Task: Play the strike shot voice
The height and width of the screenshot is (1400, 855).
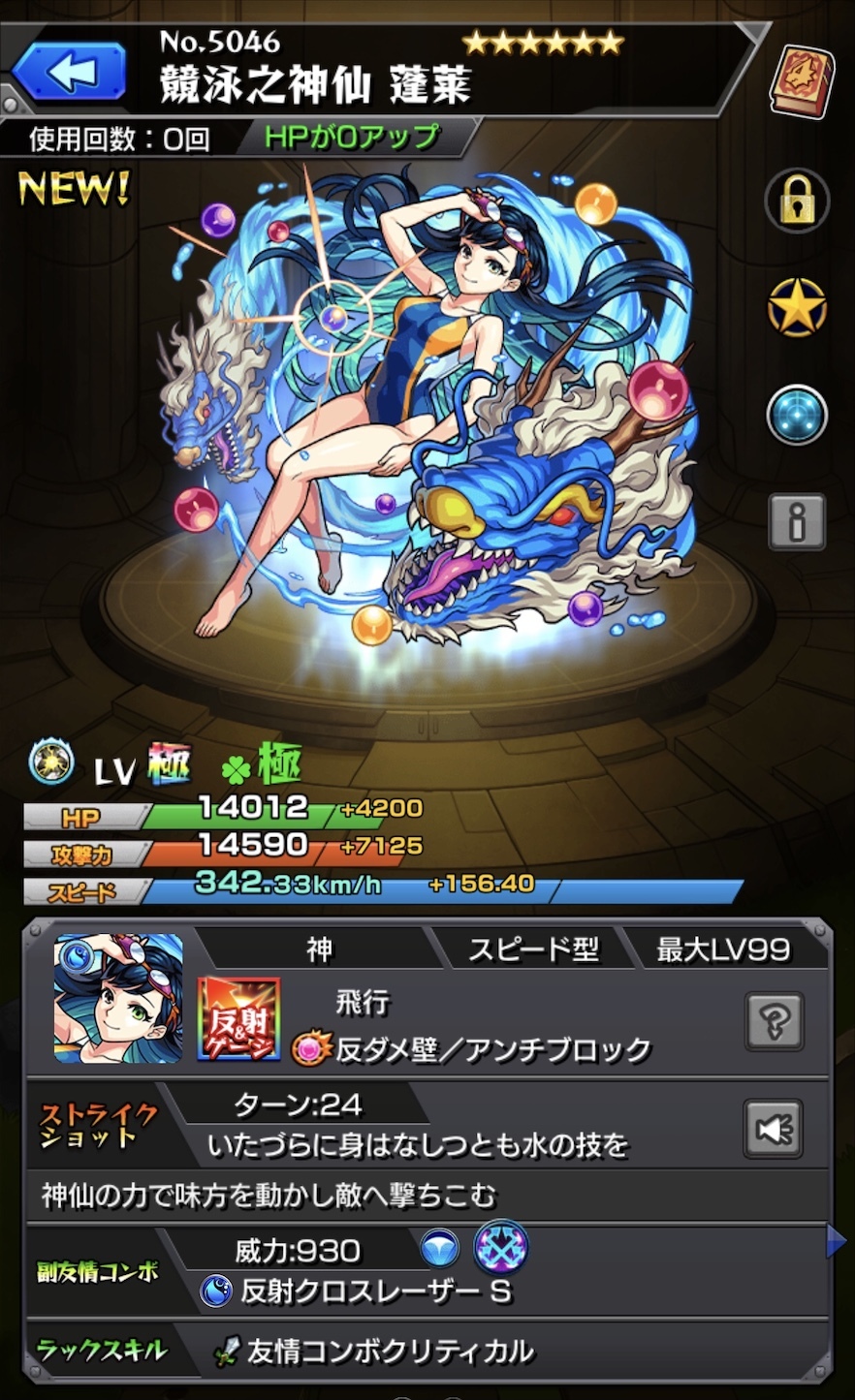Action: click(773, 1129)
